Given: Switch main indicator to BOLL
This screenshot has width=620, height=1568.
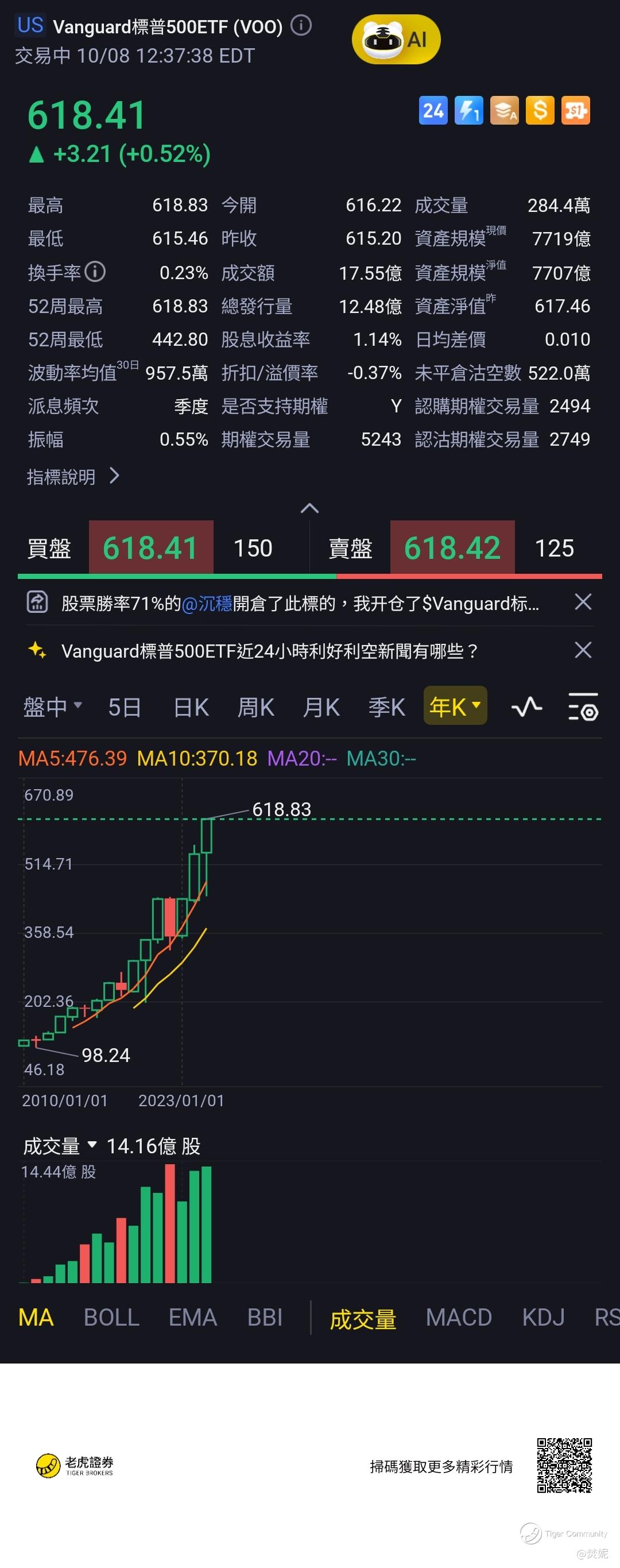Looking at the screenshot, I should pyautogui.click(x=111, y=1318).
